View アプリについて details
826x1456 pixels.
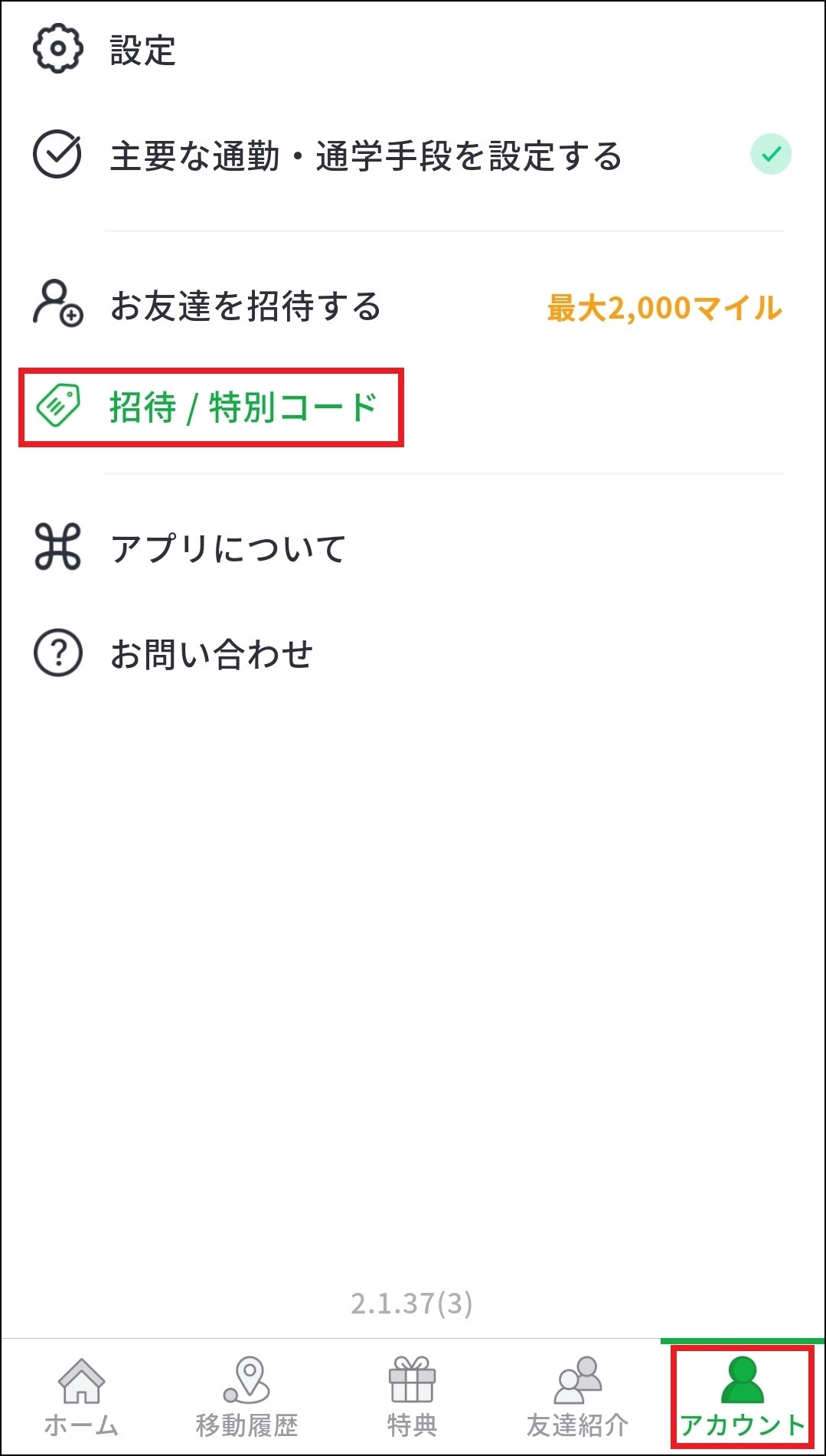click(227, 548)
